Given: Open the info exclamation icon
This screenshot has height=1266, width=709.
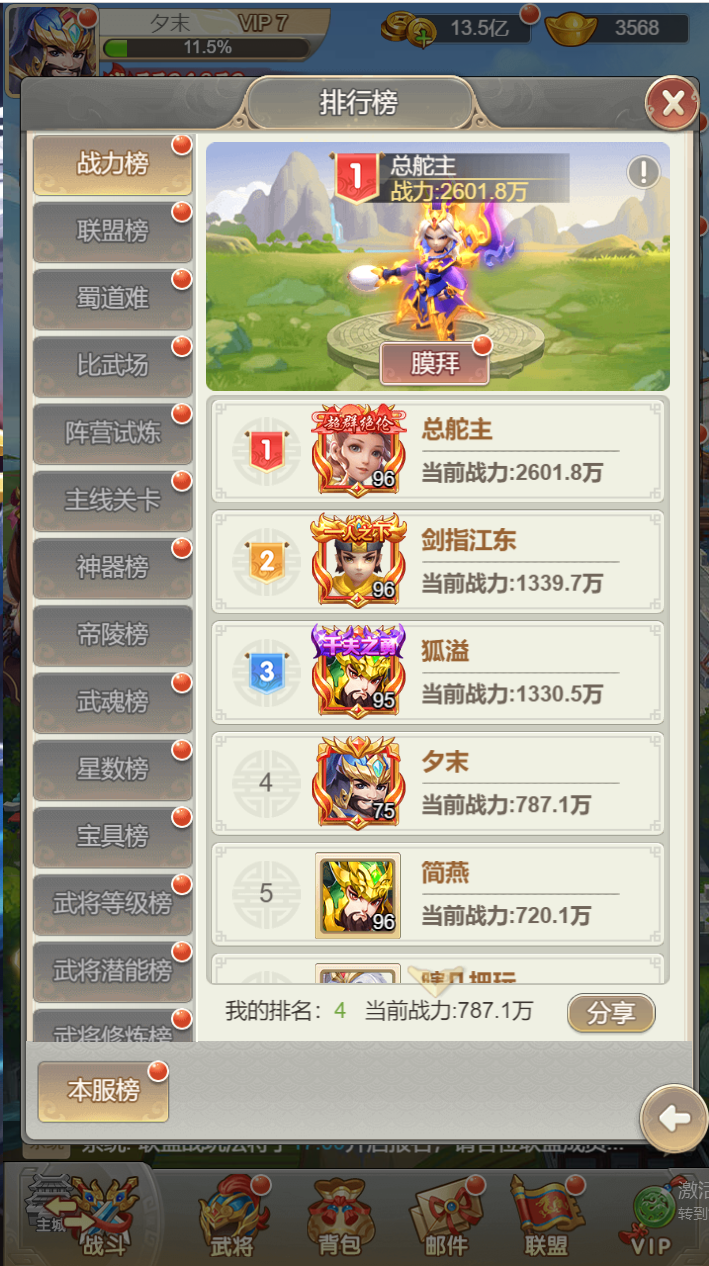Looking at the screenshot, I should tap(644, 172).
